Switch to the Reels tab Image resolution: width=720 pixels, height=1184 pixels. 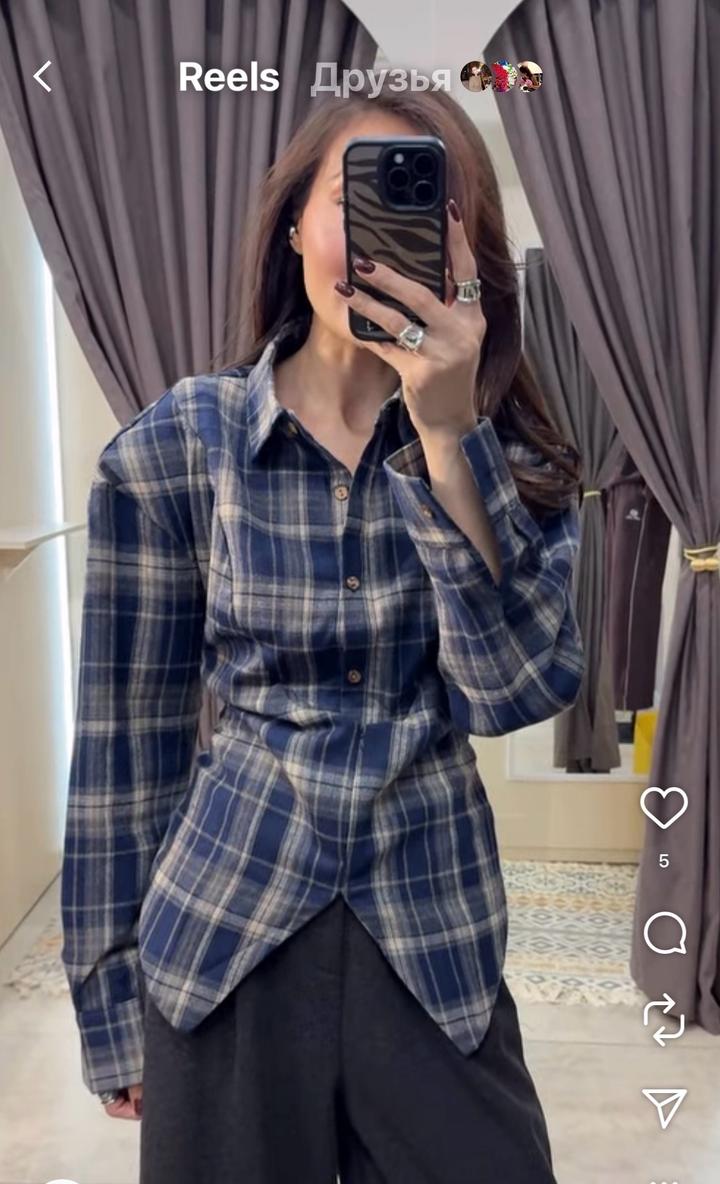point(229,77)
